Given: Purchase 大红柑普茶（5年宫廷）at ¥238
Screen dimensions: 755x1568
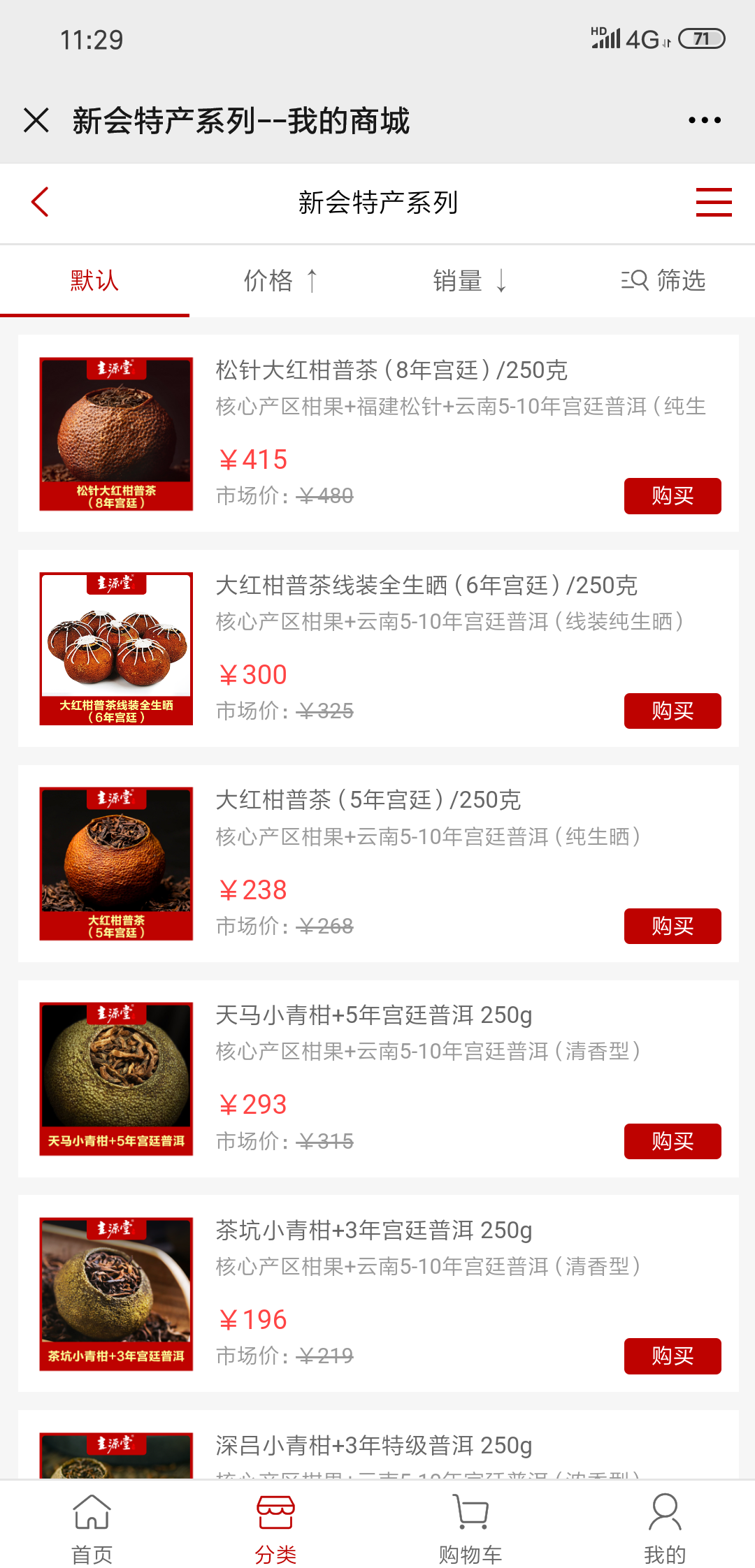Looking at the screenshot, I should pyautogui.click(x=672, y=926).
